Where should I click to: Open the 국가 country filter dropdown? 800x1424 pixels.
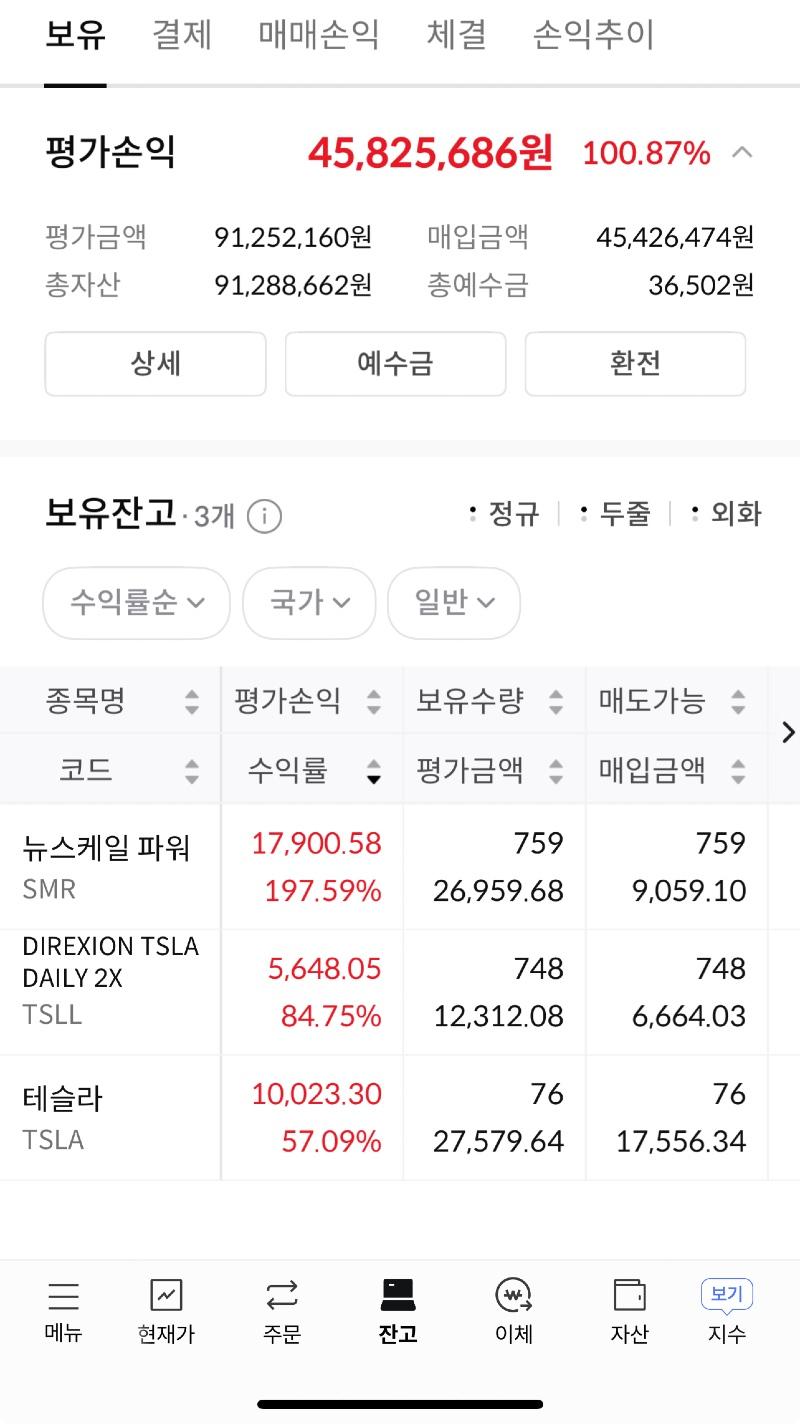click(308, 603)
